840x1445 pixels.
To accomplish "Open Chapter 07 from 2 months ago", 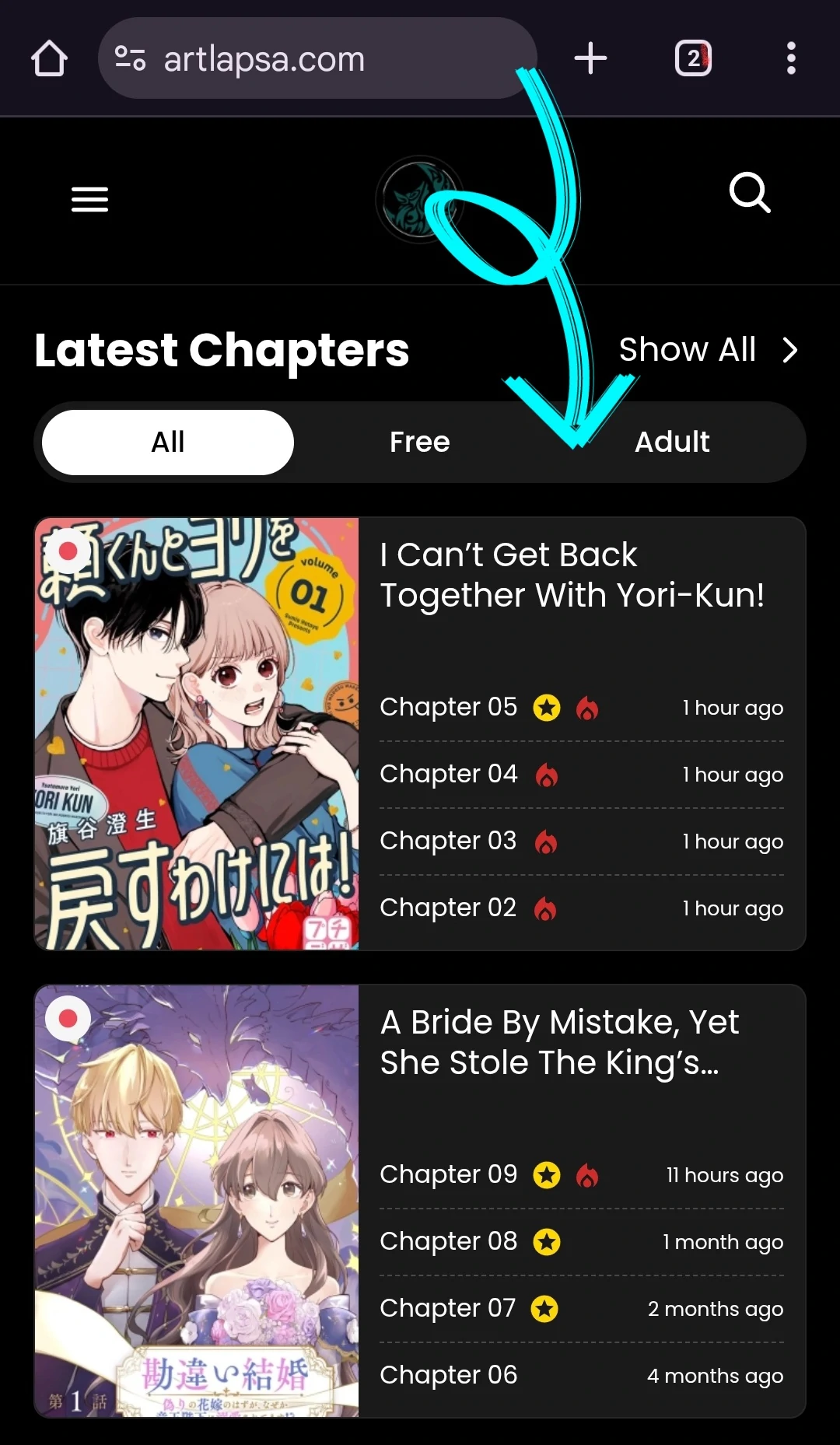I will click(x=448, y=1308).
